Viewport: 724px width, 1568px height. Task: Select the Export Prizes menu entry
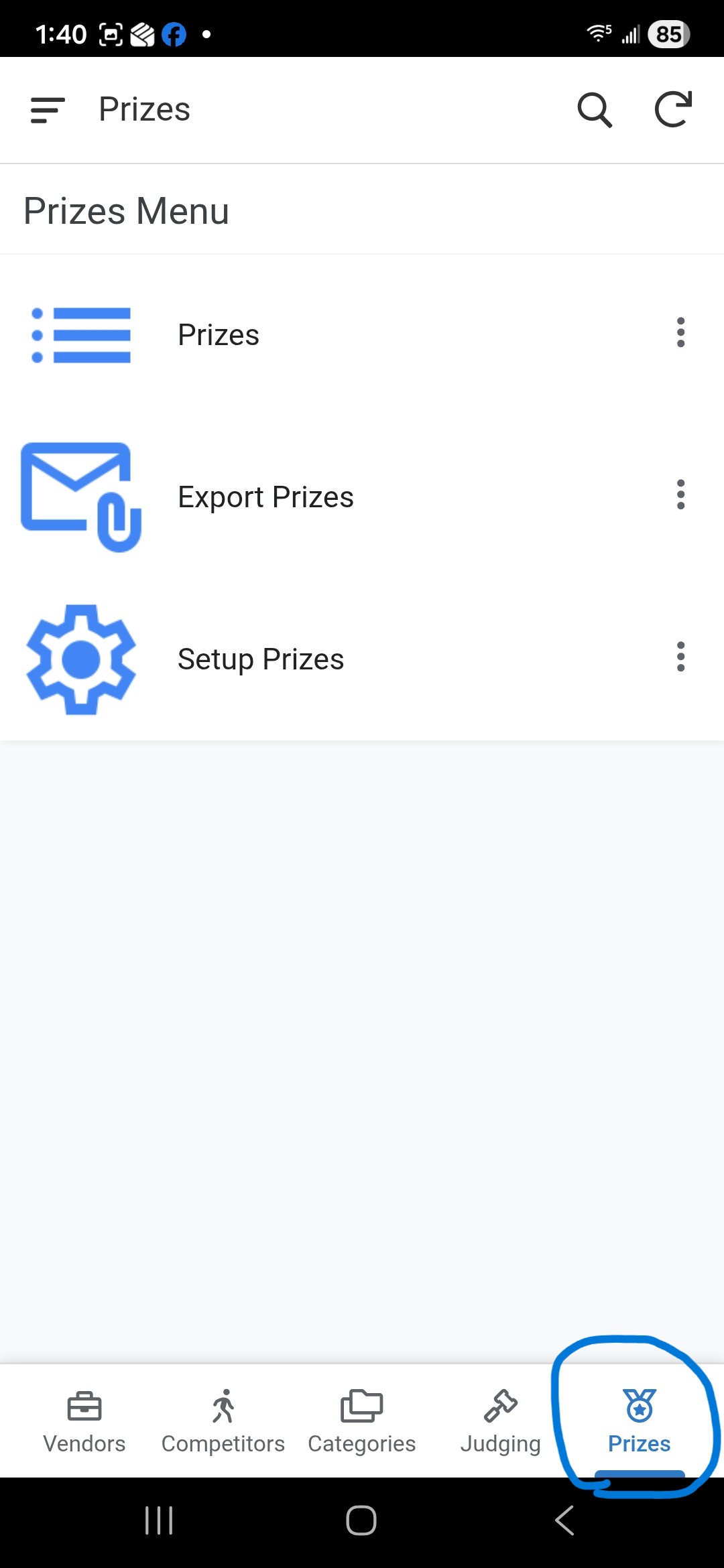(266, 496)
